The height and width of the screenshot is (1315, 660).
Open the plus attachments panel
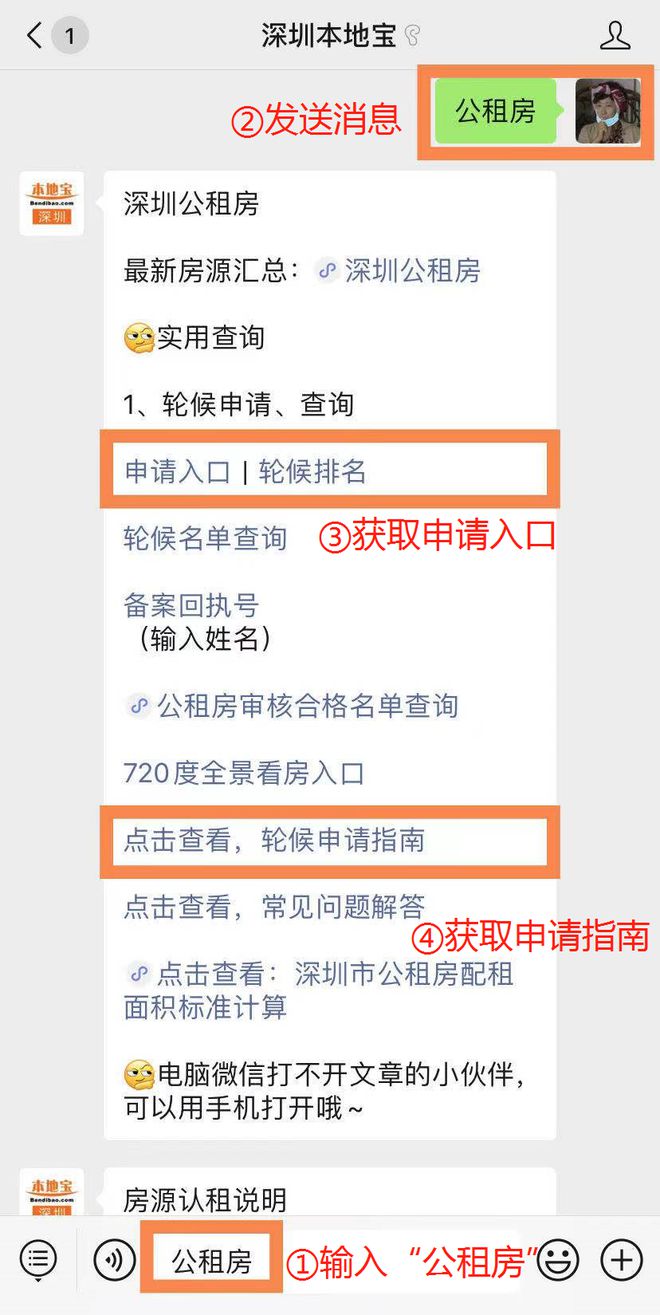(x=621, y=1260)
